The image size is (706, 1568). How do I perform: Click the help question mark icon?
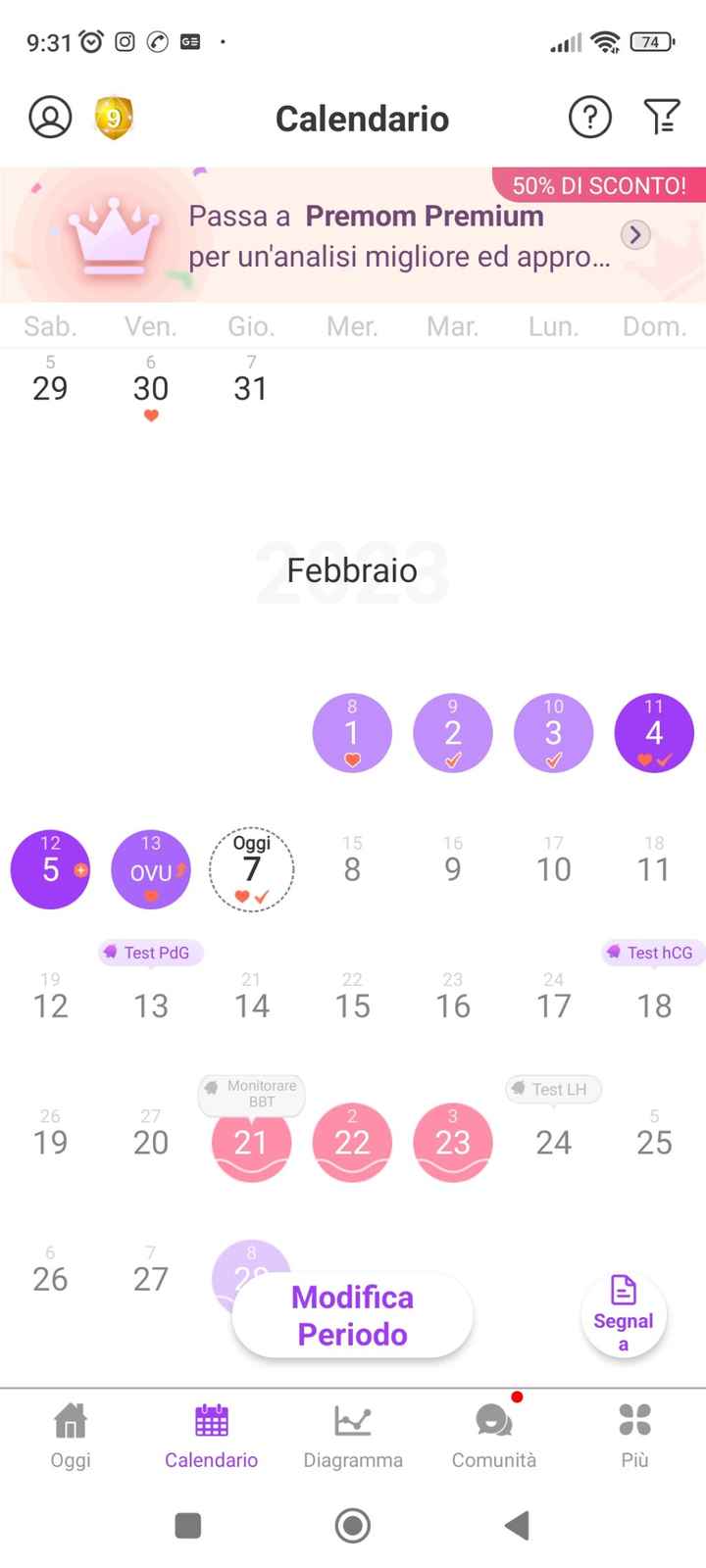point(589,118)
